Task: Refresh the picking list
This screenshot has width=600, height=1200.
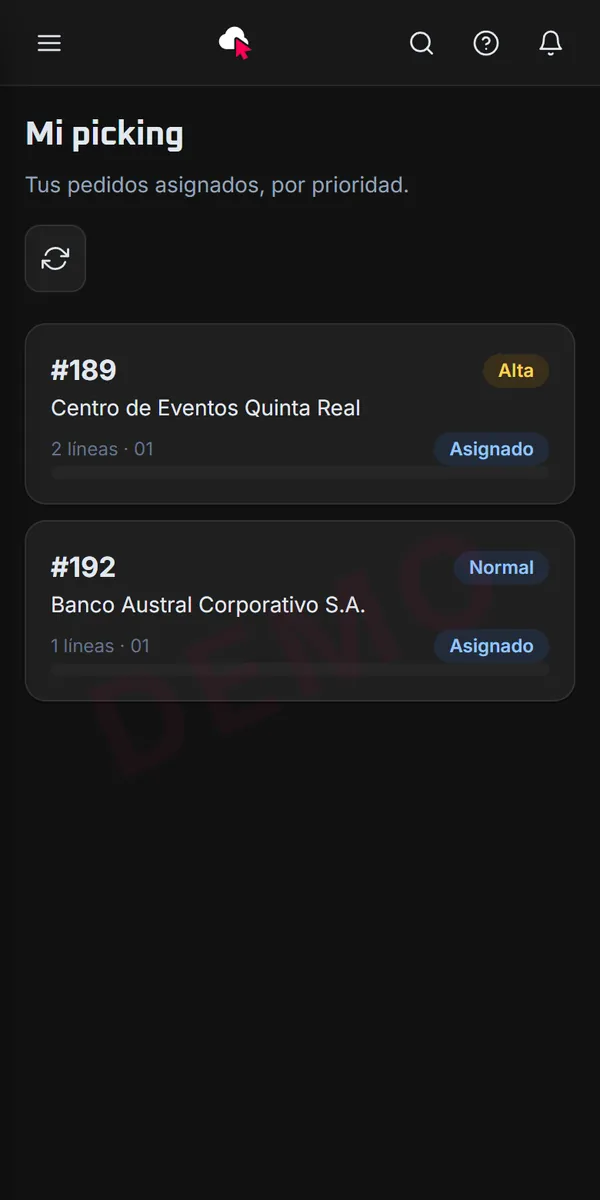Action: point(55,259)
